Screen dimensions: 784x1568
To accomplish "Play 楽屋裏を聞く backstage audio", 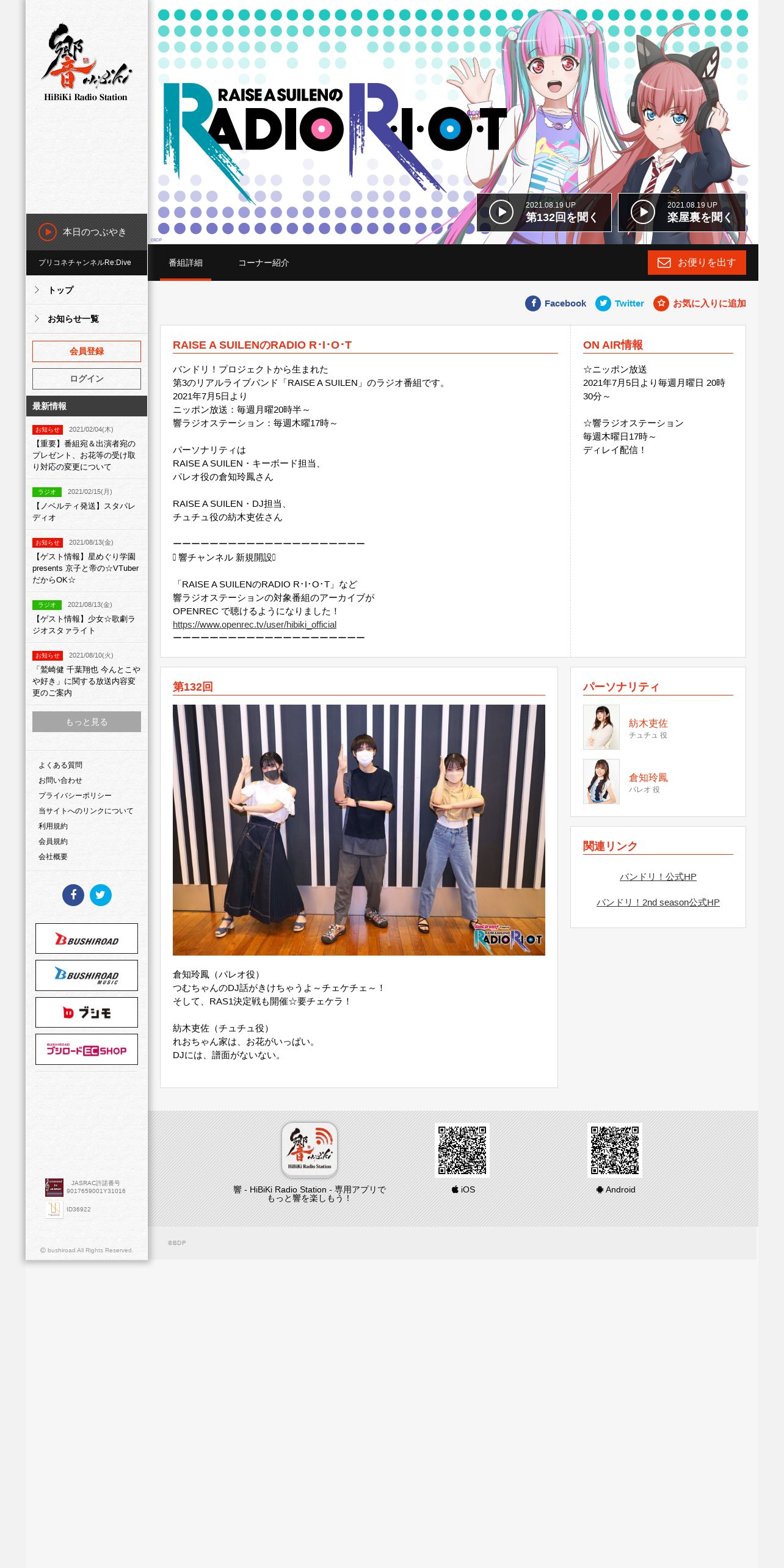I will pyautogui.click(x=682, y=212).
